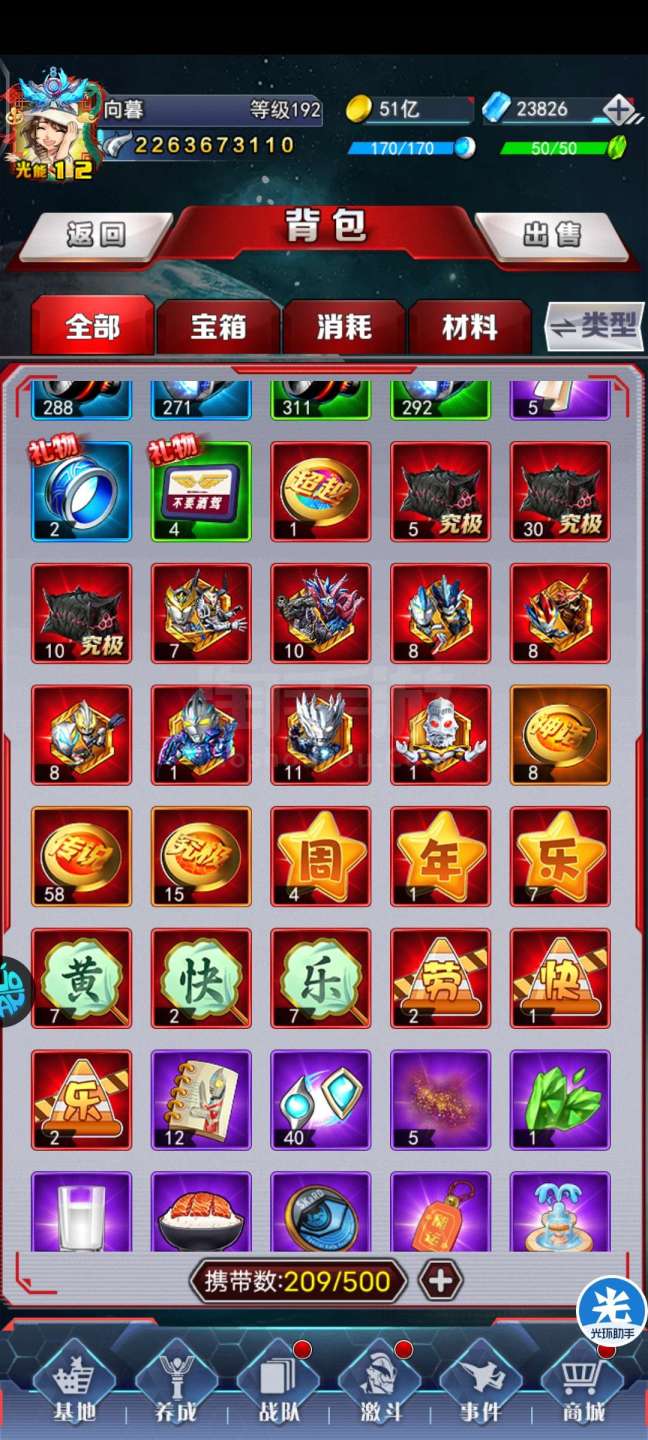Expand carry capacity with the plus button
The width and height of the screenshot is (648, 1440).
pyautogui.click(x=440, y=1280)
